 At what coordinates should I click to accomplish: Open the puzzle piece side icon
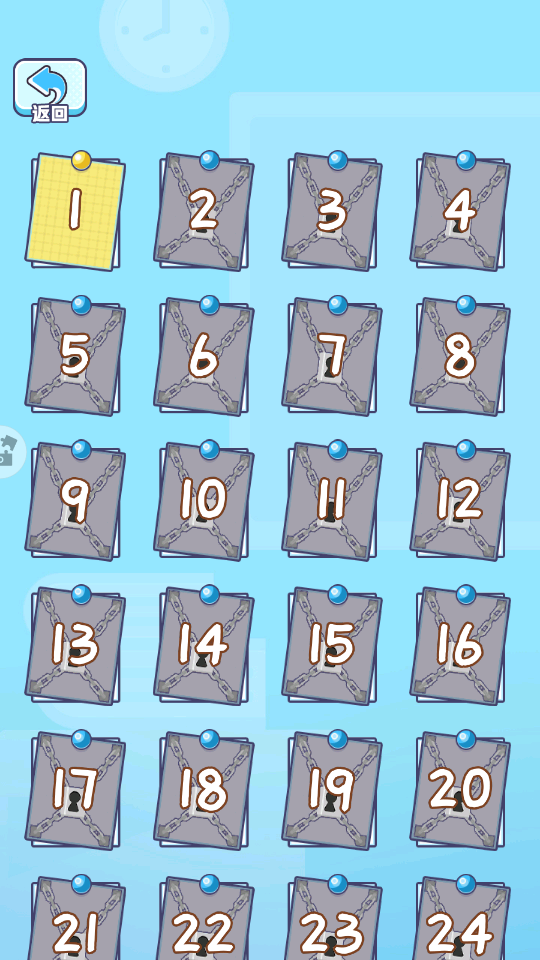[x=10, y=452]
